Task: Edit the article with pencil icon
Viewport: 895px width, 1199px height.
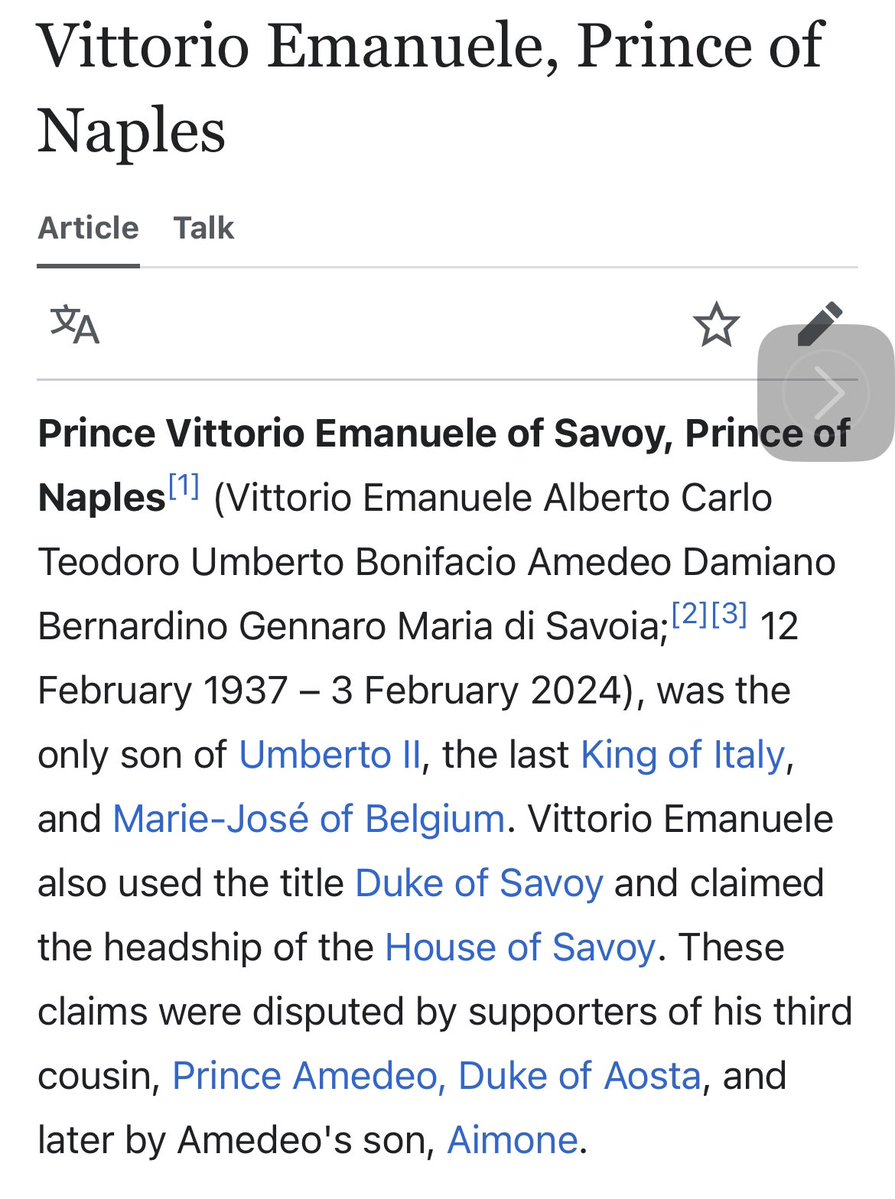Action: coord(820,322)
